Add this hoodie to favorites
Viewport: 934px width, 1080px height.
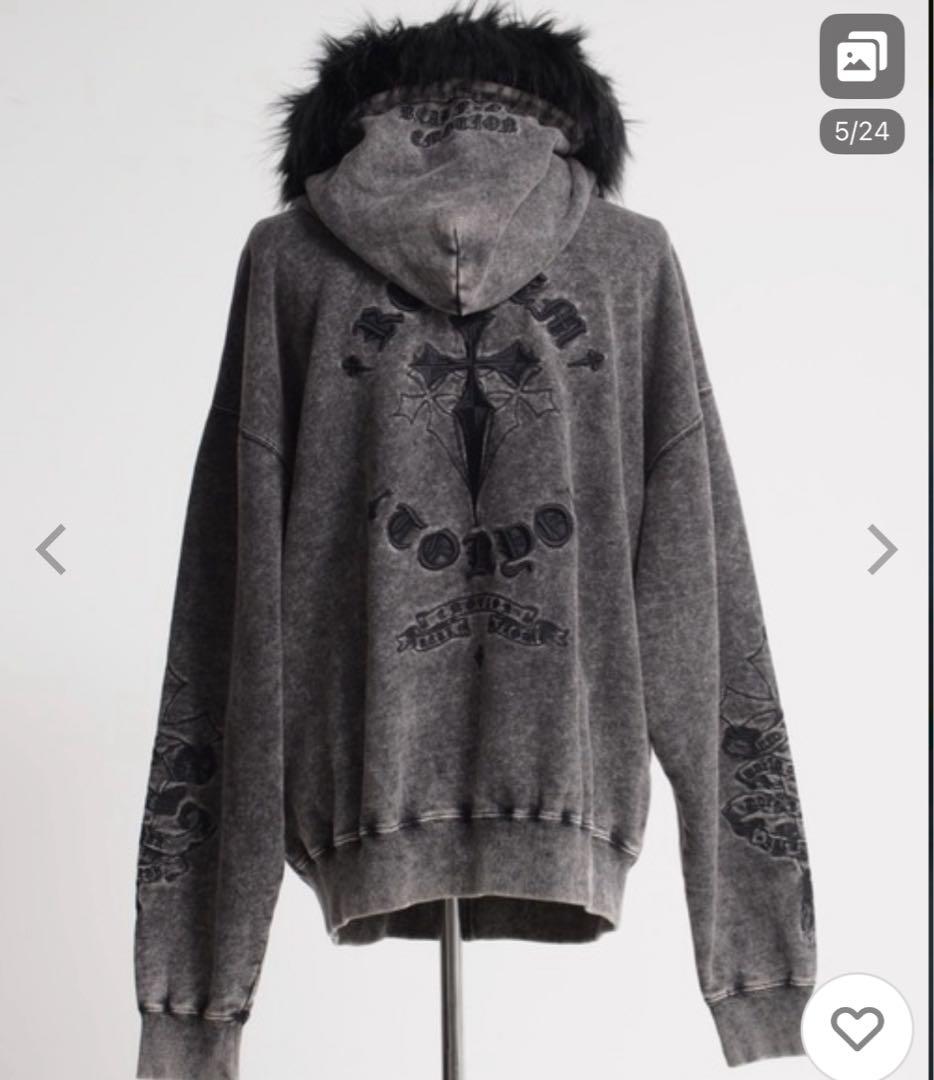click(857, 1026)
